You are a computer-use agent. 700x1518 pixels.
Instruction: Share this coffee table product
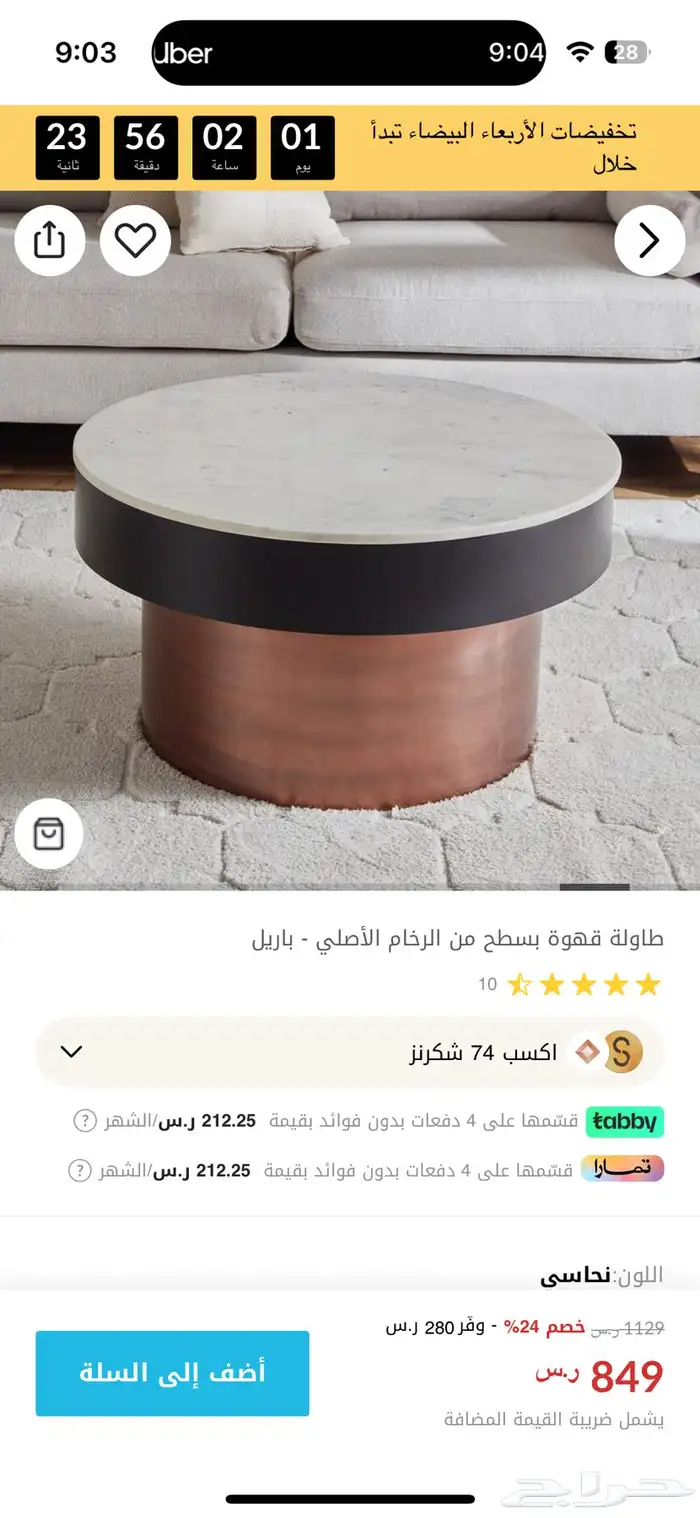[49, 241]
